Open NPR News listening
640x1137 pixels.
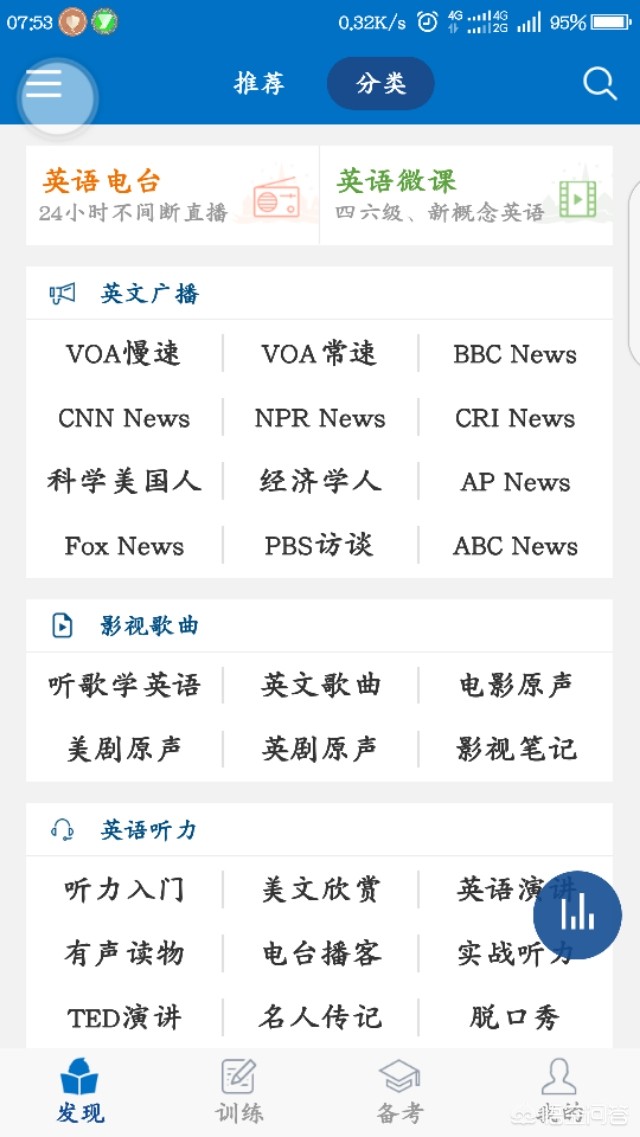click(320, 418)
